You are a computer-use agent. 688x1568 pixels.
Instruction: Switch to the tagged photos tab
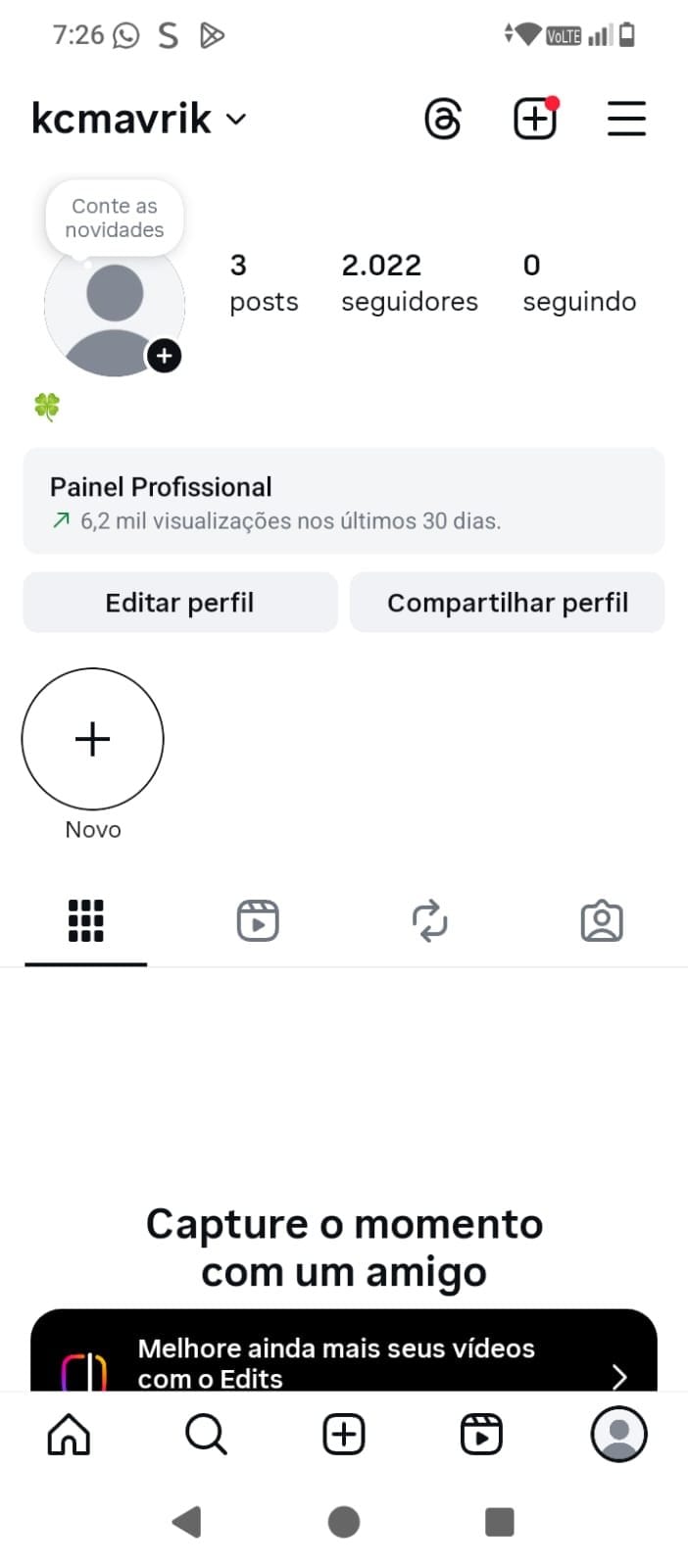coord(602,921)
